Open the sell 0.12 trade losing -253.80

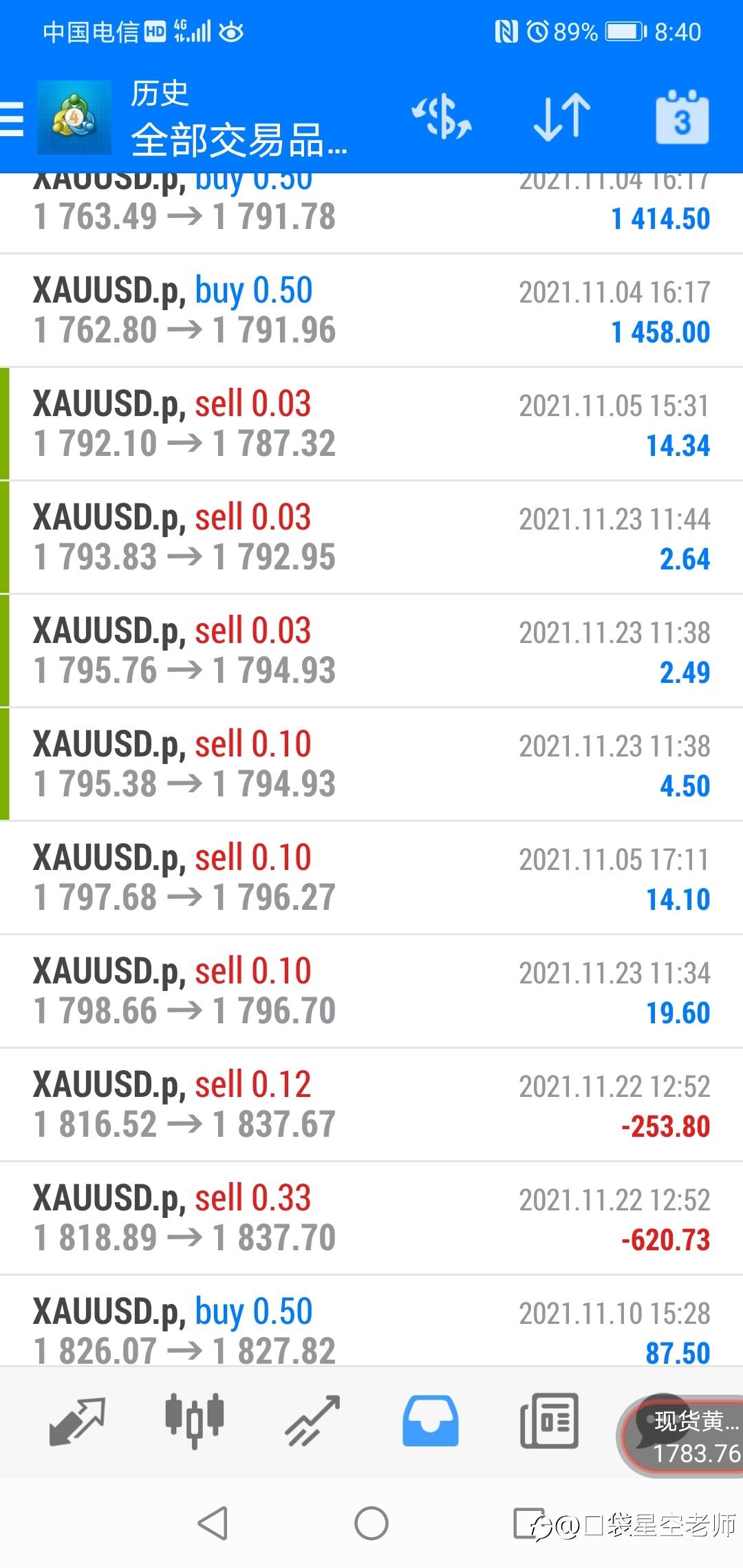coord(371,1105)
